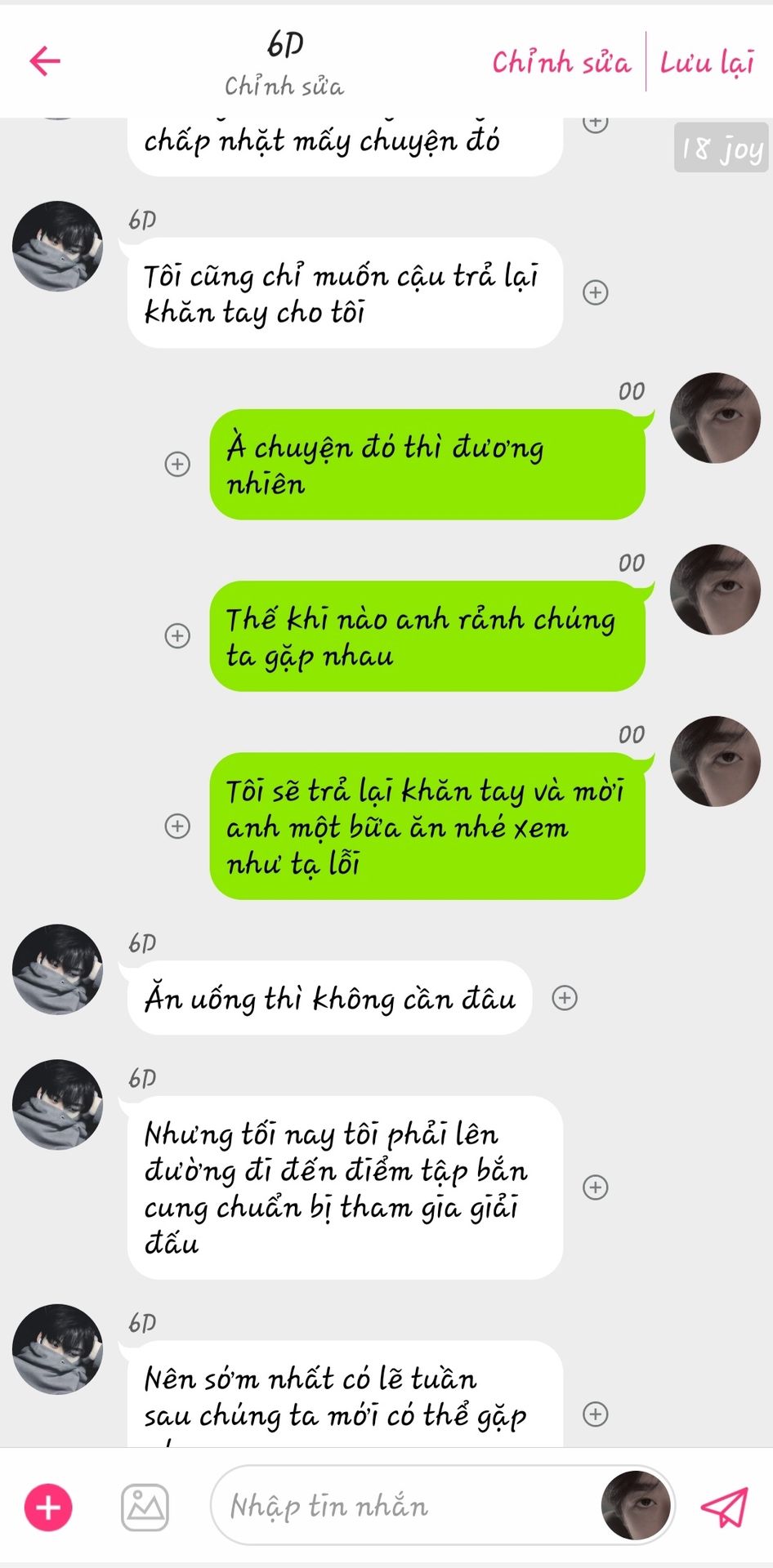
Task: Tap the top Chỉnh sửa button
Action: pyautogui.click(x=561, y=62)
